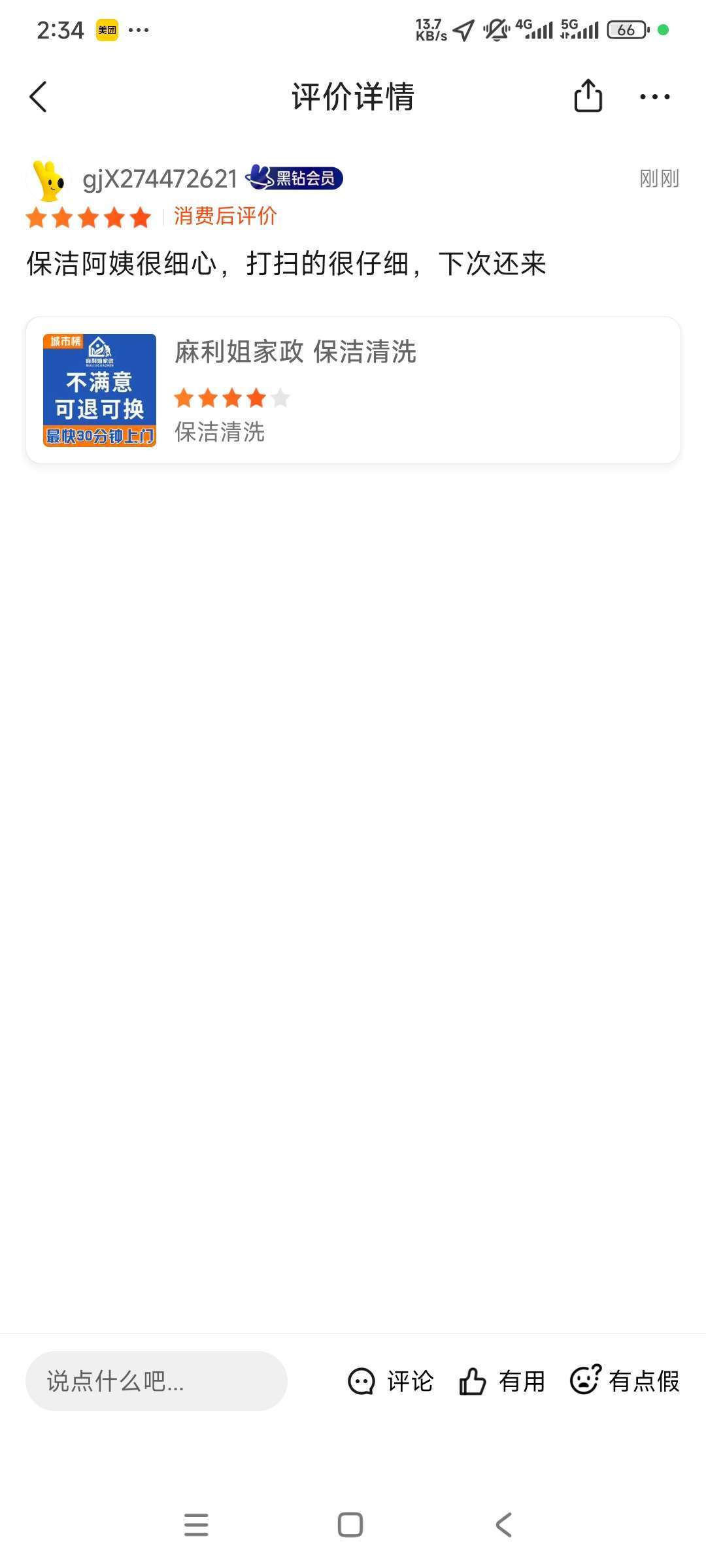Open the 评论 comments

click(x=391, y=1381)
